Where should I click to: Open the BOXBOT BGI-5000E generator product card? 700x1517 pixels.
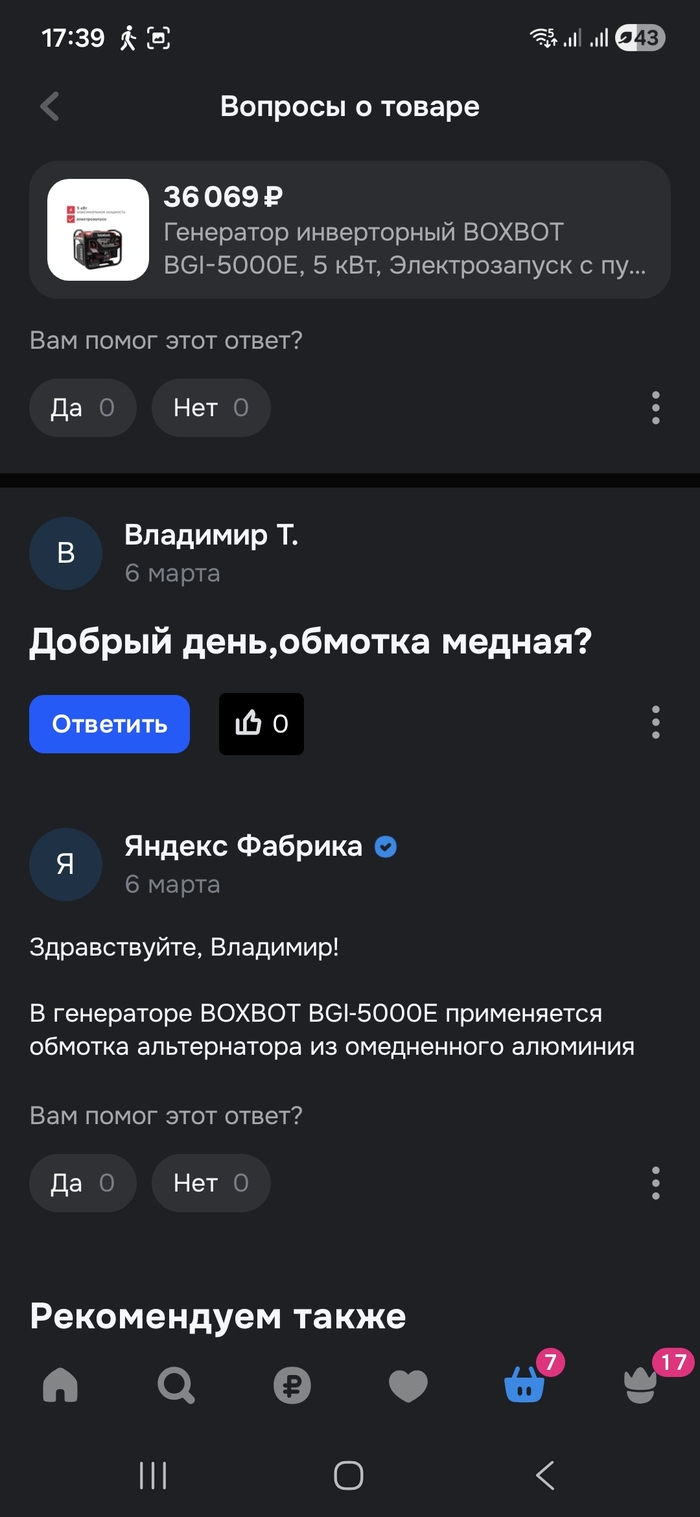[x=349, y=229]
